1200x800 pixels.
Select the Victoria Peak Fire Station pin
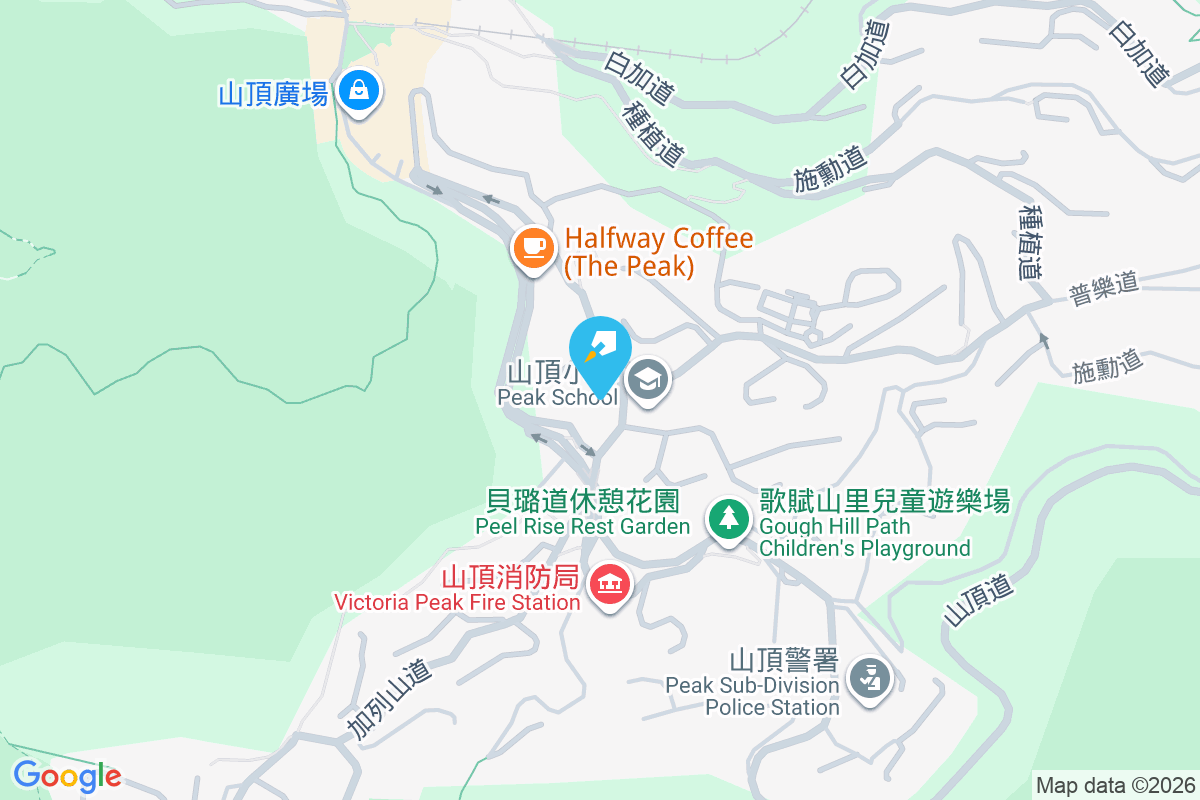pos(608,583)
